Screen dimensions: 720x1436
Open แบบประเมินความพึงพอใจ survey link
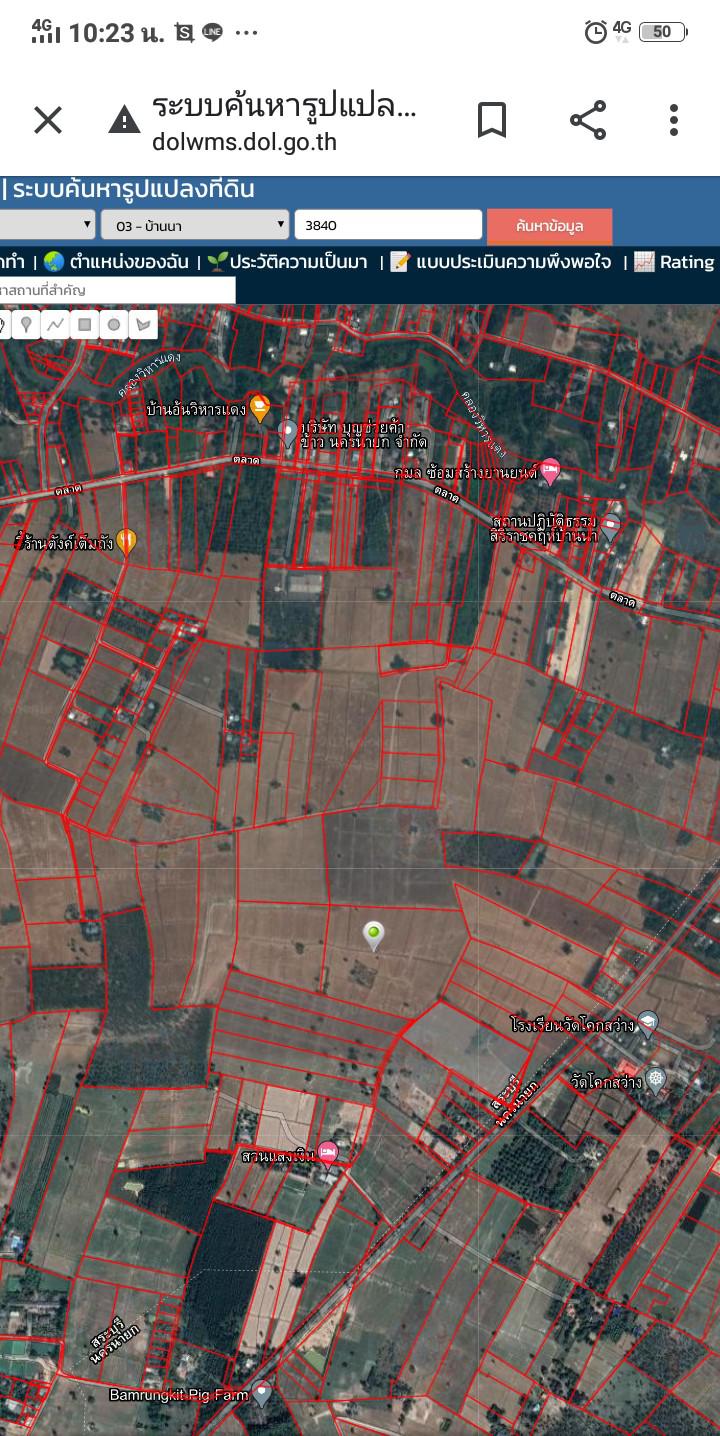(500, 262)
